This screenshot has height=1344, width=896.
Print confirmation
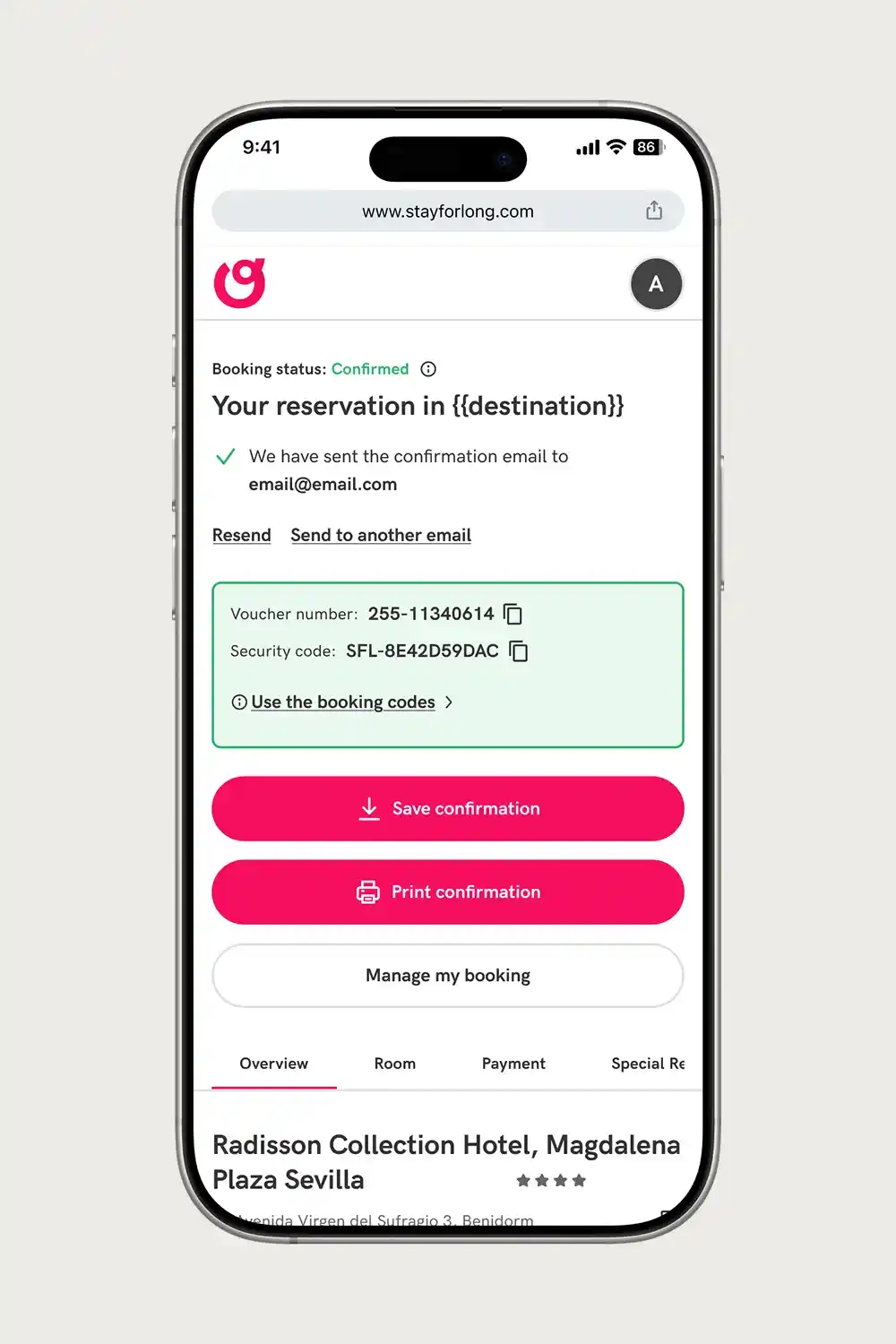point(448,892)
